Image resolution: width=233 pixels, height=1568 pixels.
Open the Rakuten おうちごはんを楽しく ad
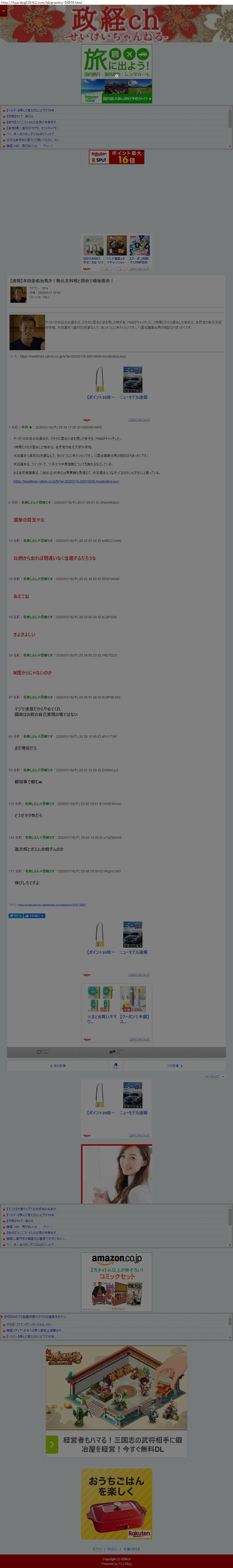116,1503
